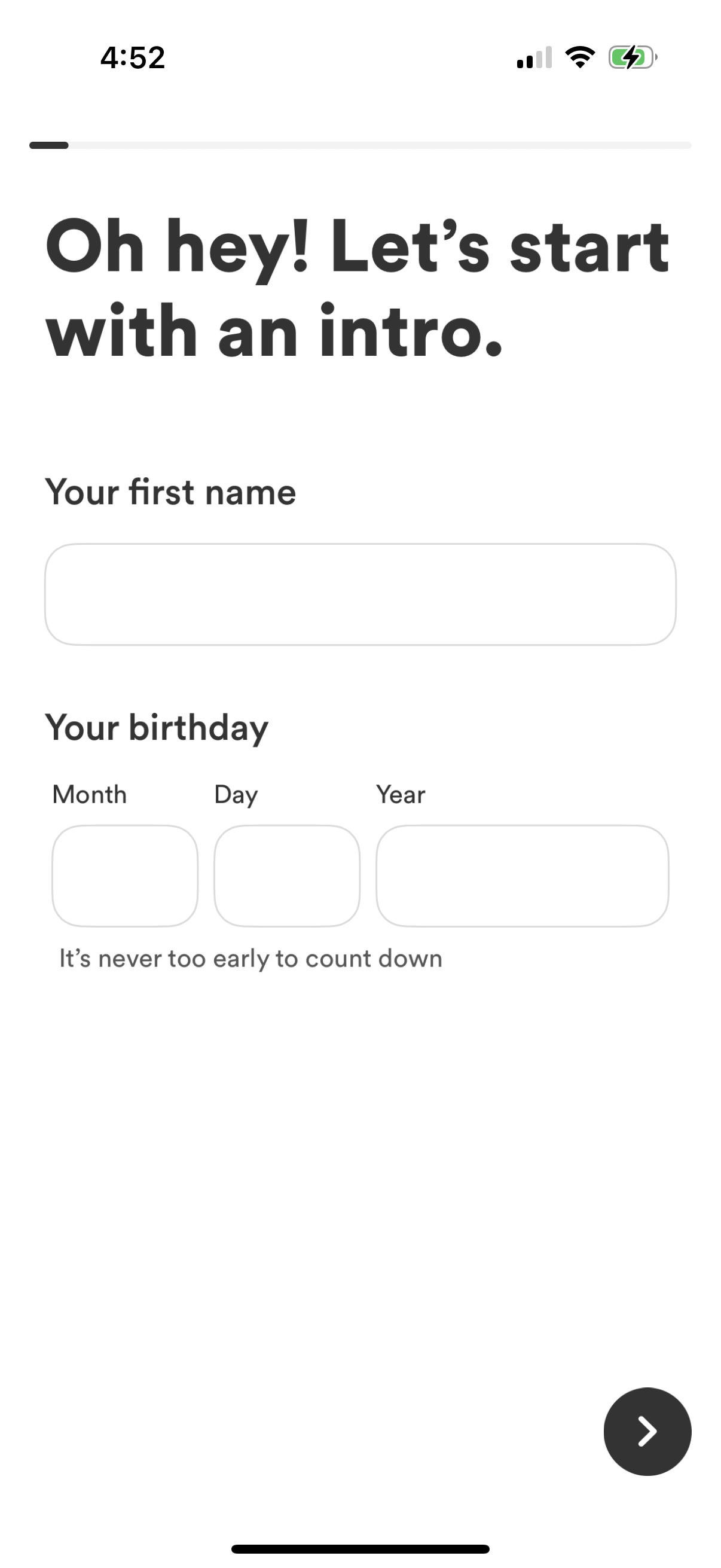721x1568 pixels.
Task: Click the black chevron inside circle
Action: coord(647,1432)
